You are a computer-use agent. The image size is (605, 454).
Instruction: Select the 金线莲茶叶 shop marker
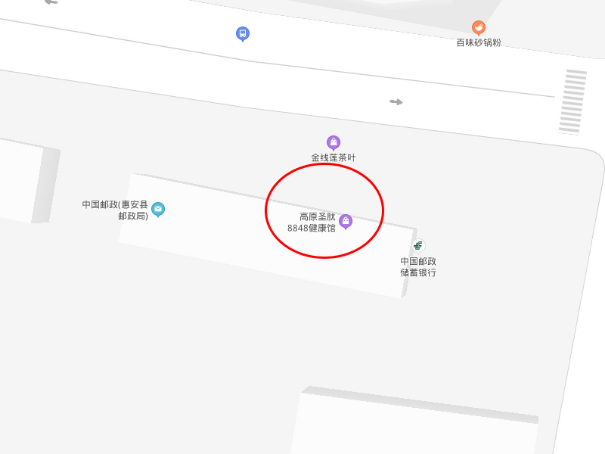tap(333, 143)
